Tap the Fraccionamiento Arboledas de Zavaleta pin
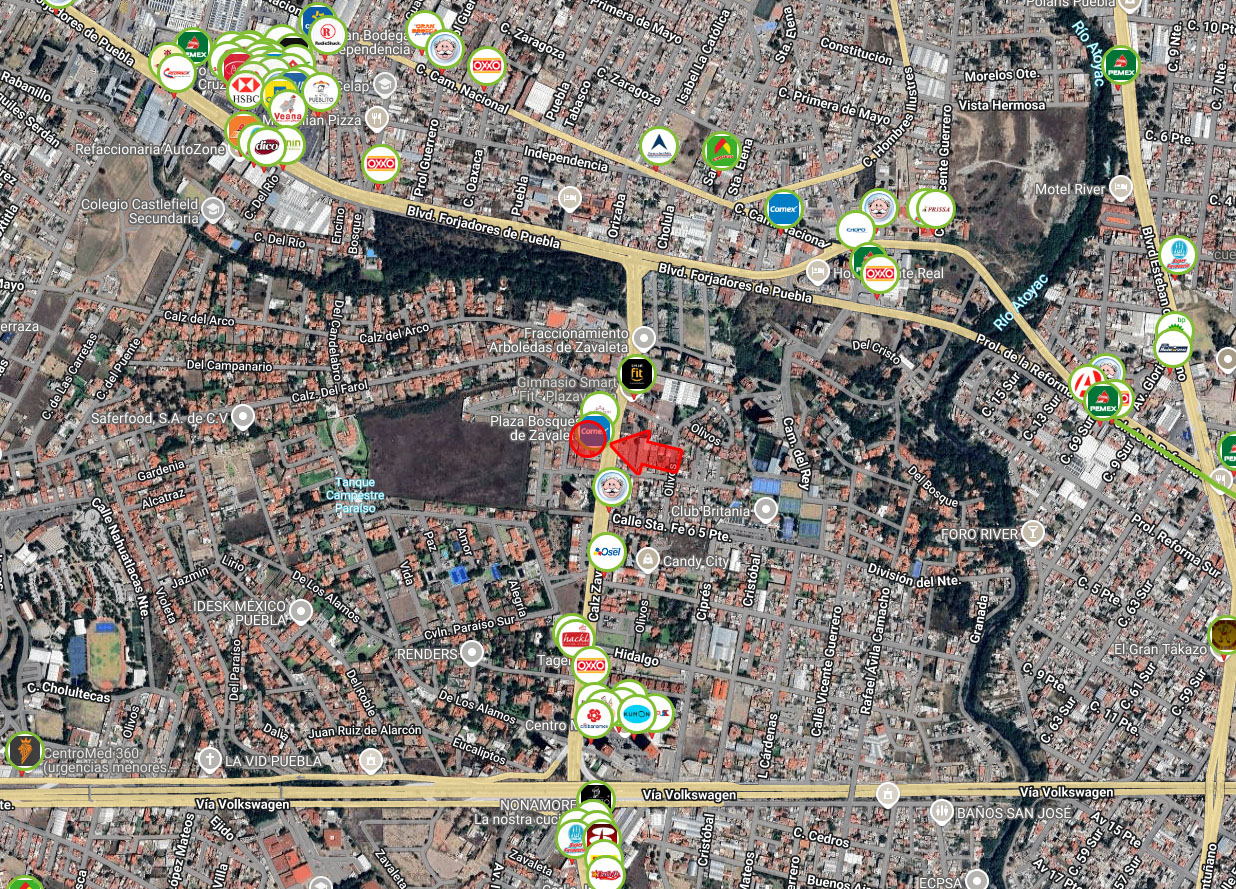This screenshot has height=889, width=1236. [x=644, y=336]
